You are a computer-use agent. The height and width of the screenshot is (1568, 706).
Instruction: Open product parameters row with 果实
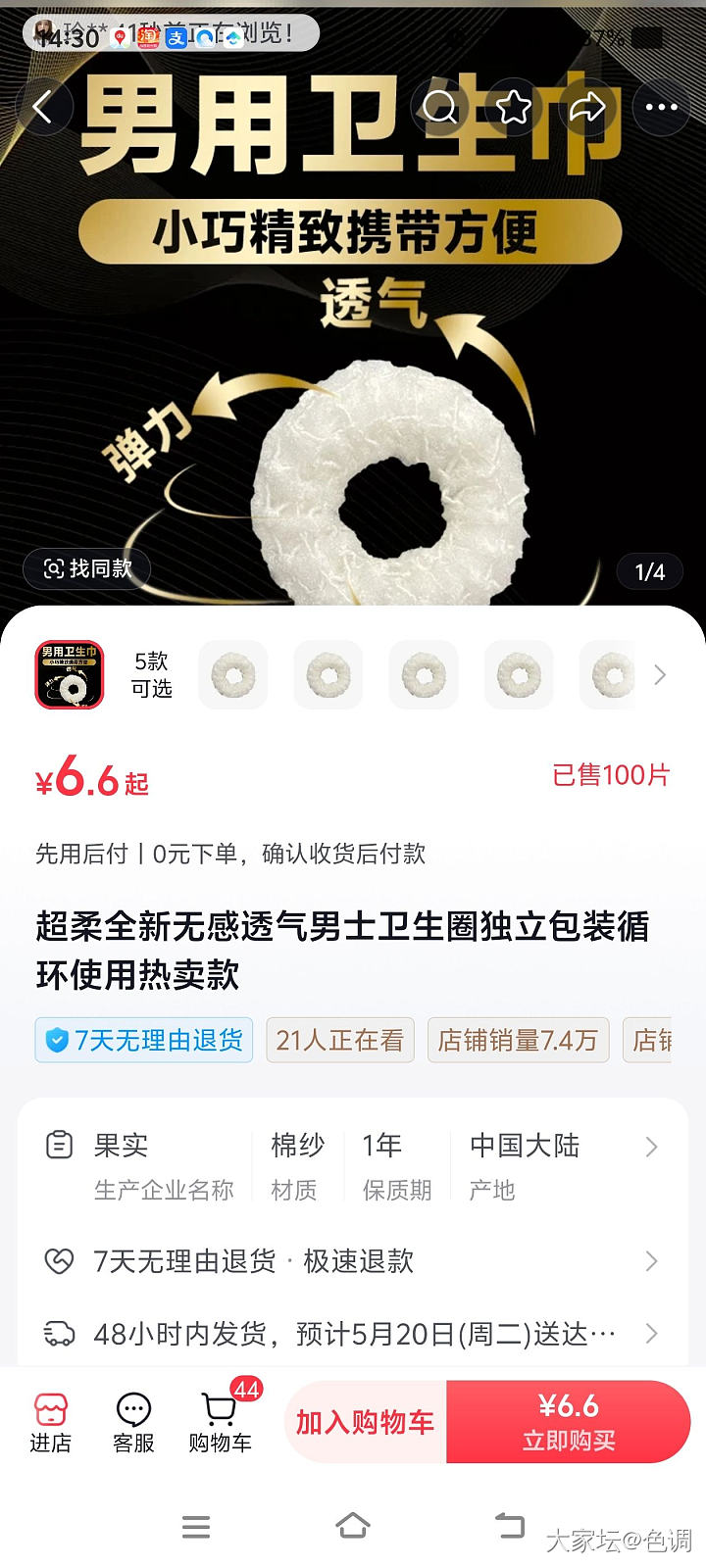coord(353,1165)
